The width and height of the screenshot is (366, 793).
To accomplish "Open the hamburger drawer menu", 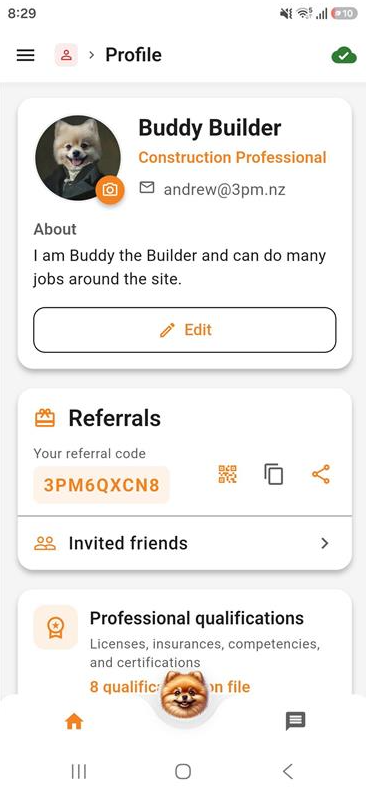I will tap(25, 55).
